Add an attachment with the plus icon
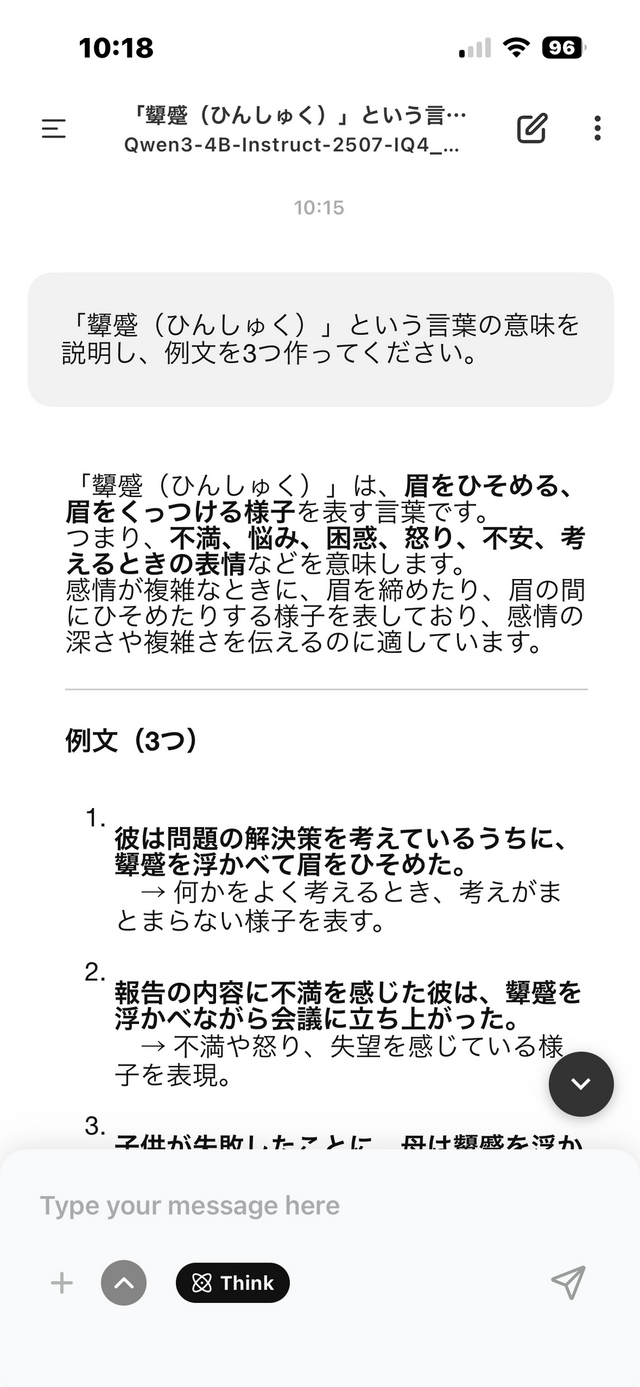The image size is (640, 1387). (x=62, y=1283)
